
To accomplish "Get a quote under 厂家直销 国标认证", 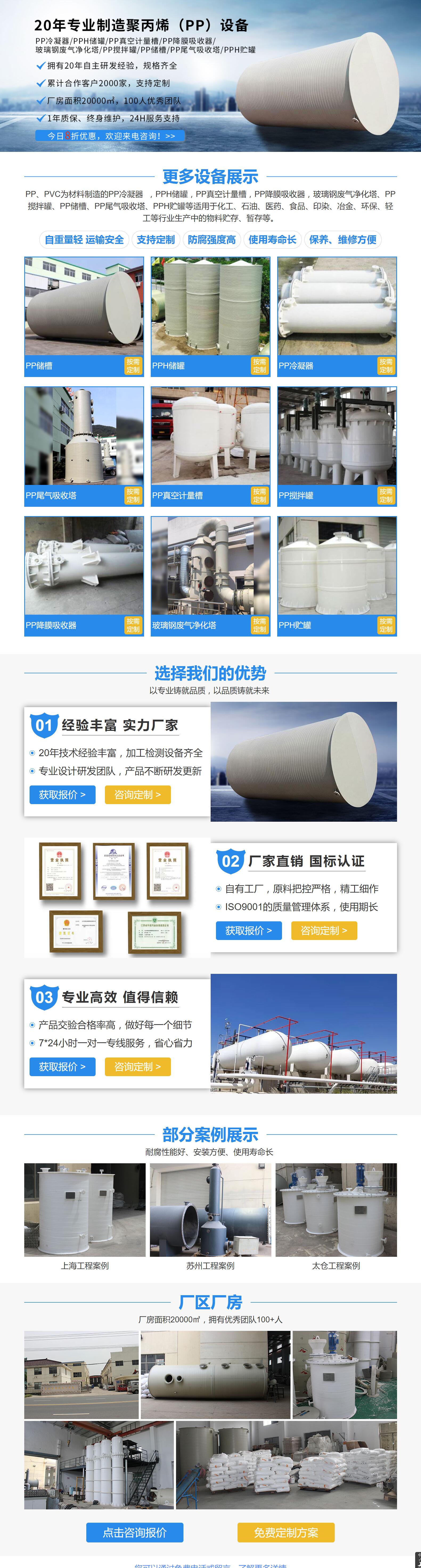I will [249, 930].
